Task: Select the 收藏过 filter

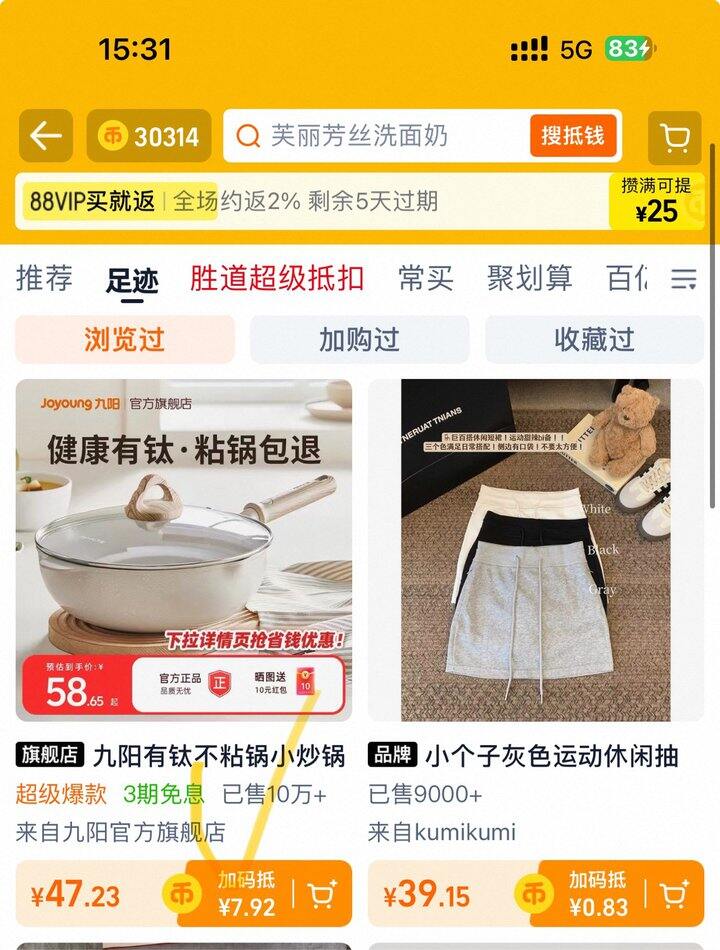Action: 595,339
